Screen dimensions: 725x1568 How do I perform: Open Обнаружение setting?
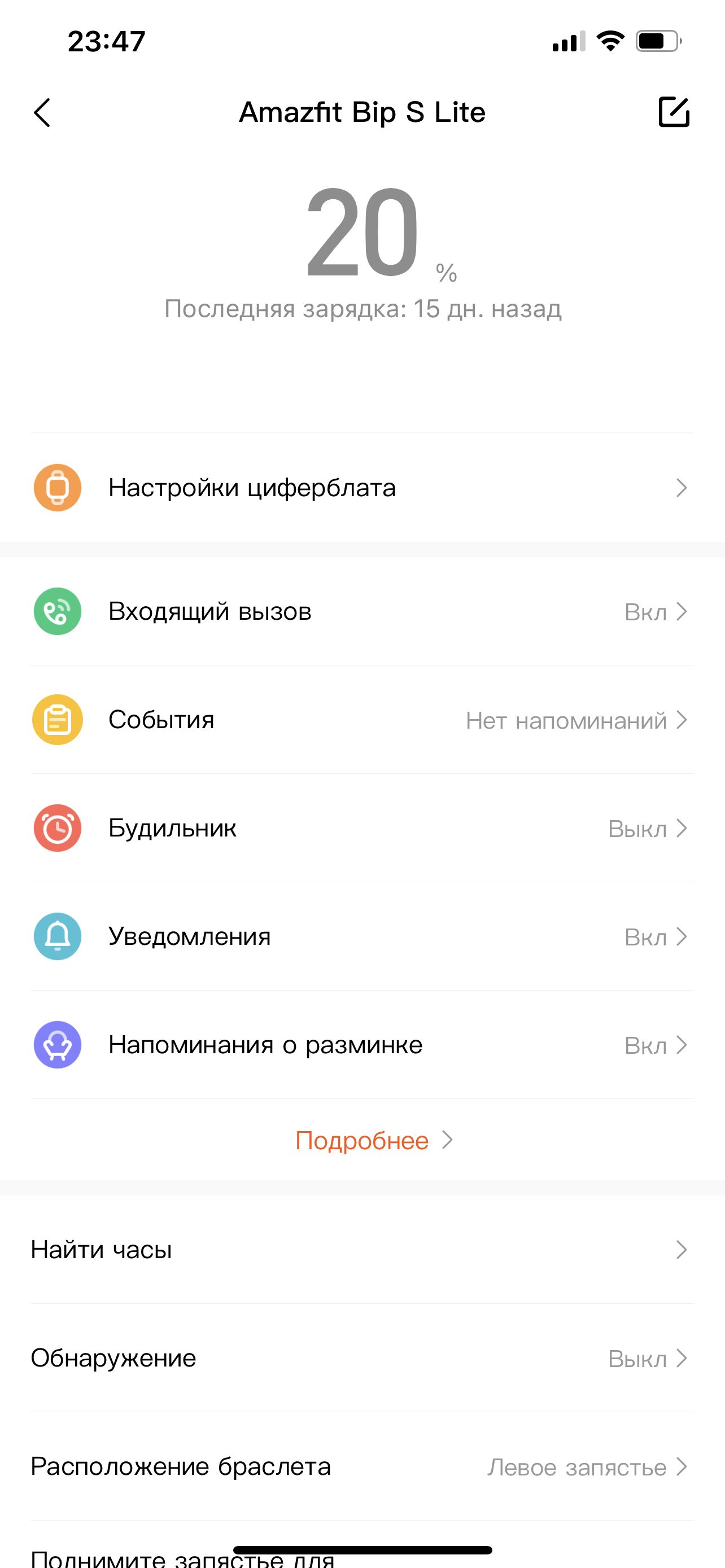362,1358
